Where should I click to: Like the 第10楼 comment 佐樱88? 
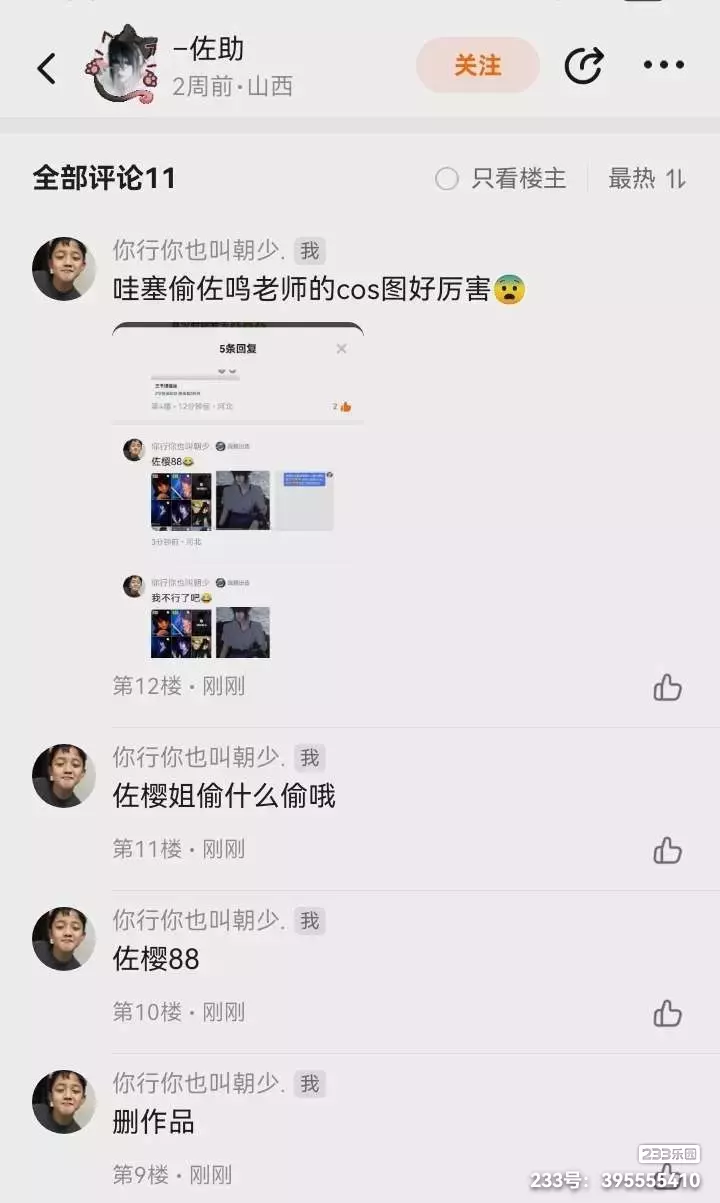click(667, 1013)
